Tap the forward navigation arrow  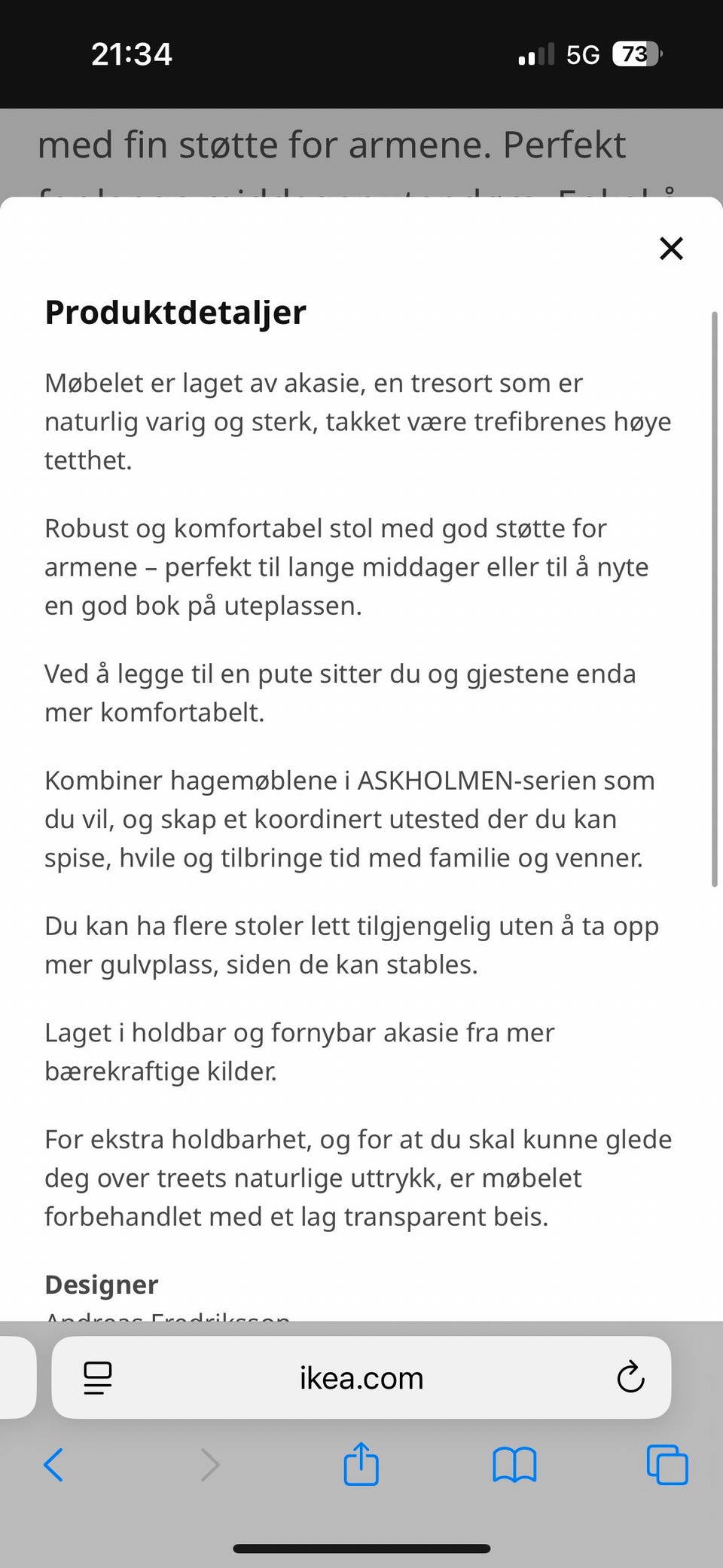(209, 1464)
